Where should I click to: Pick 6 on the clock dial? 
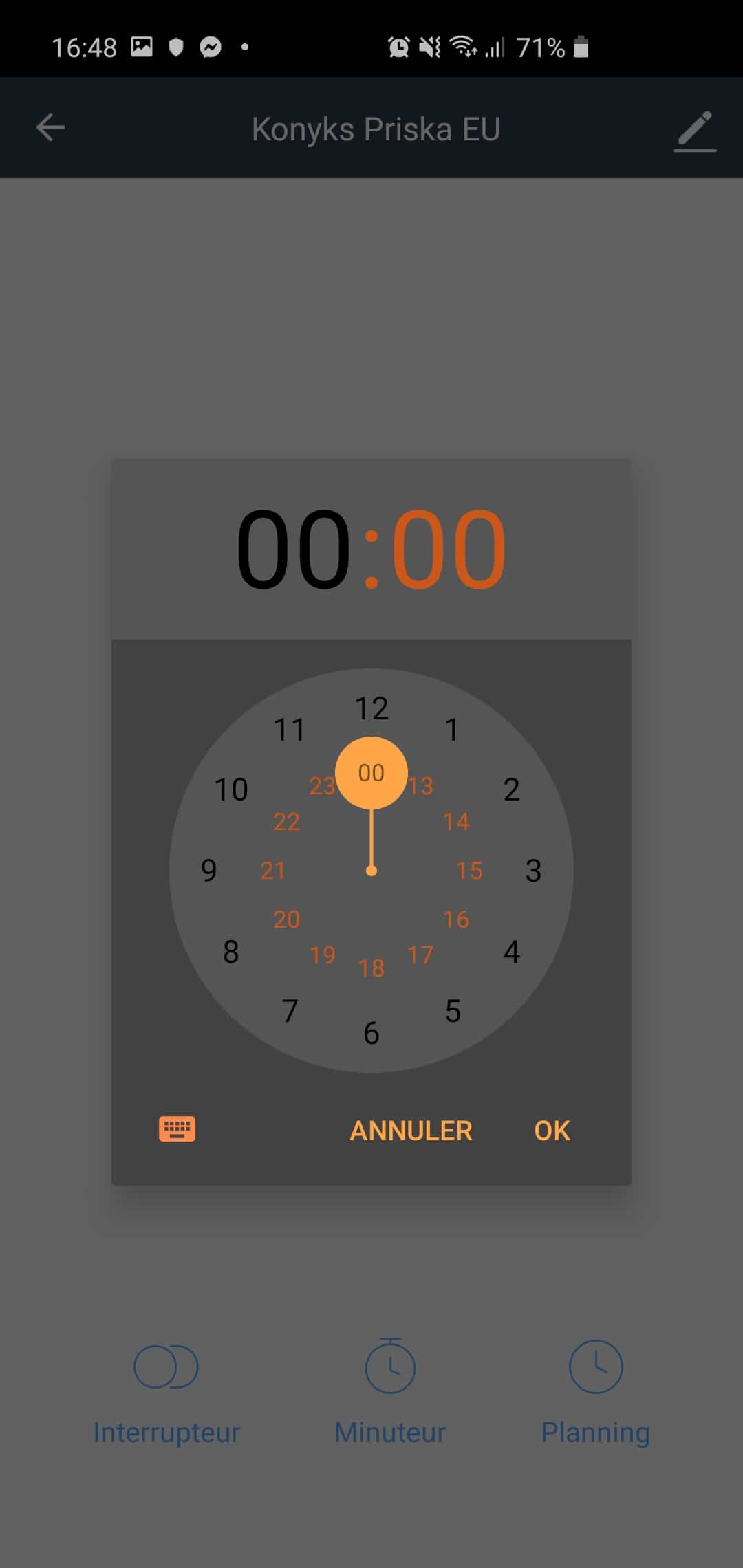(371, 1033)
